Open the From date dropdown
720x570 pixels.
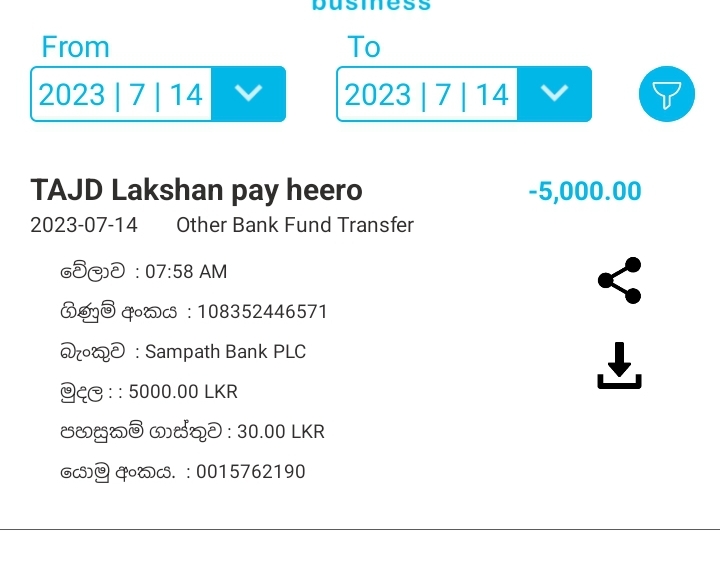[248, 94]
